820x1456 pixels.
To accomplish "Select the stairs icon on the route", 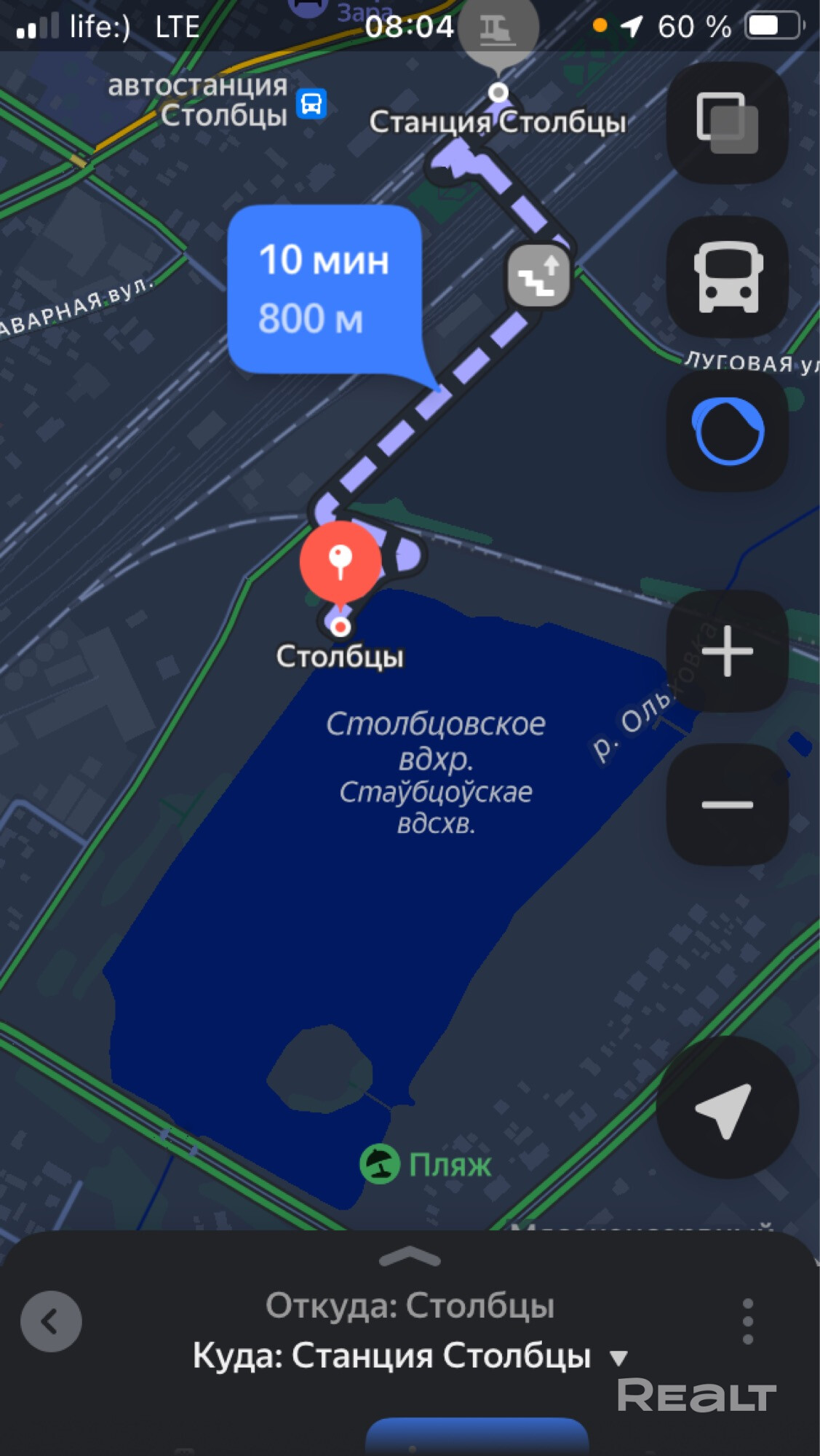I will tap(538, 277).
